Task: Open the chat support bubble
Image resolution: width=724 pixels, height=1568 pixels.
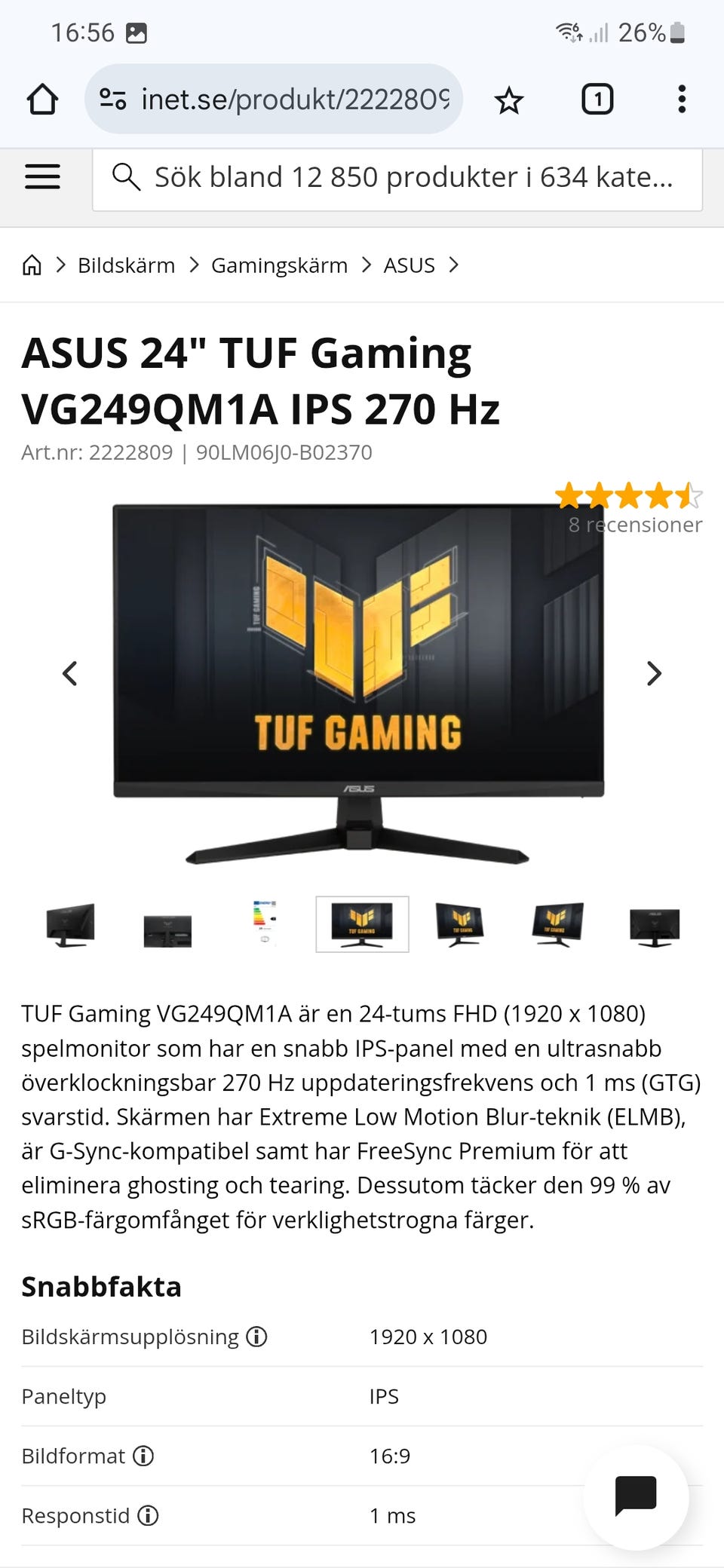Action: pyautogui.click(x=636, y=1497)
